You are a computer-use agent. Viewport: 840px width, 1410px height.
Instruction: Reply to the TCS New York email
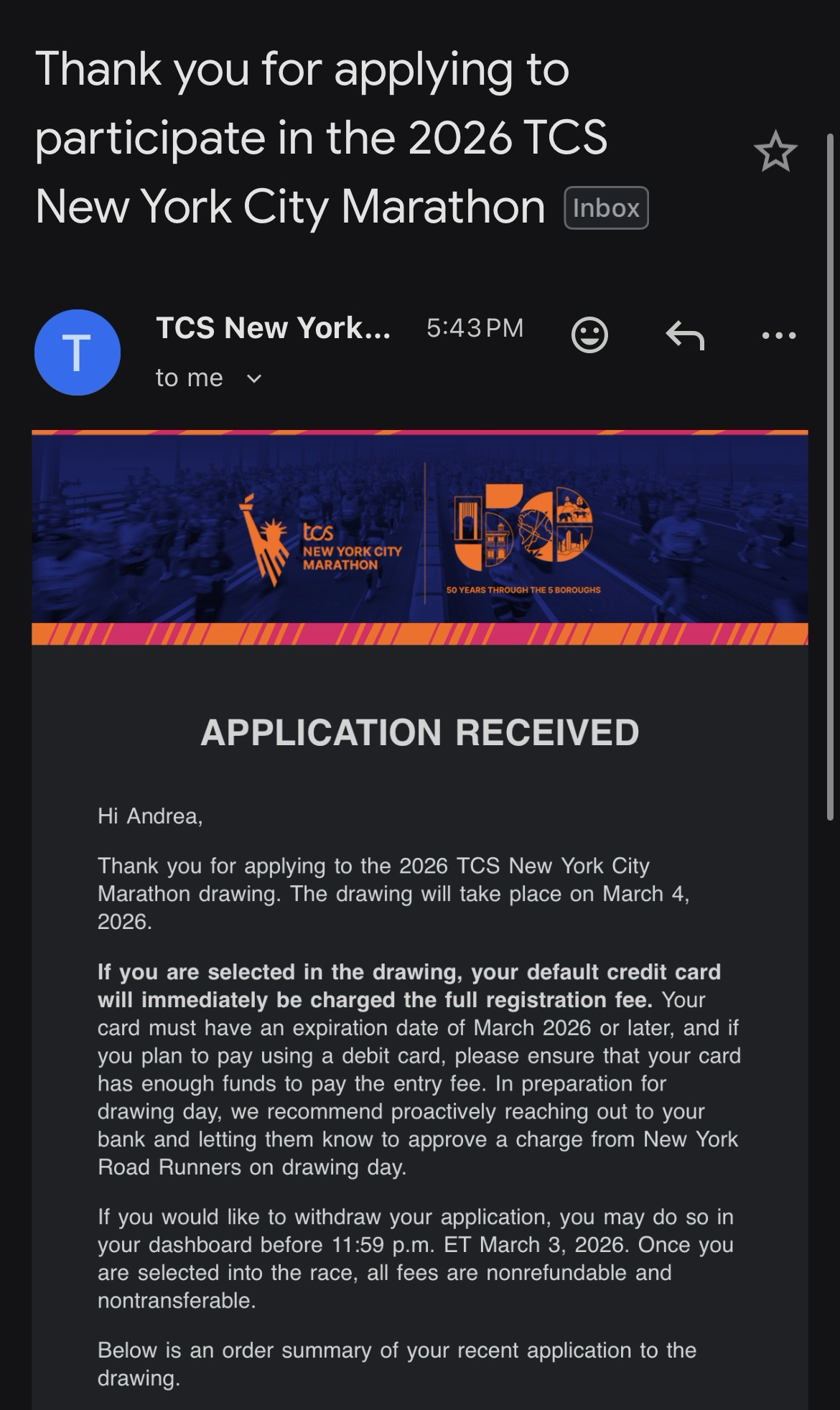(x=685, y=335)
